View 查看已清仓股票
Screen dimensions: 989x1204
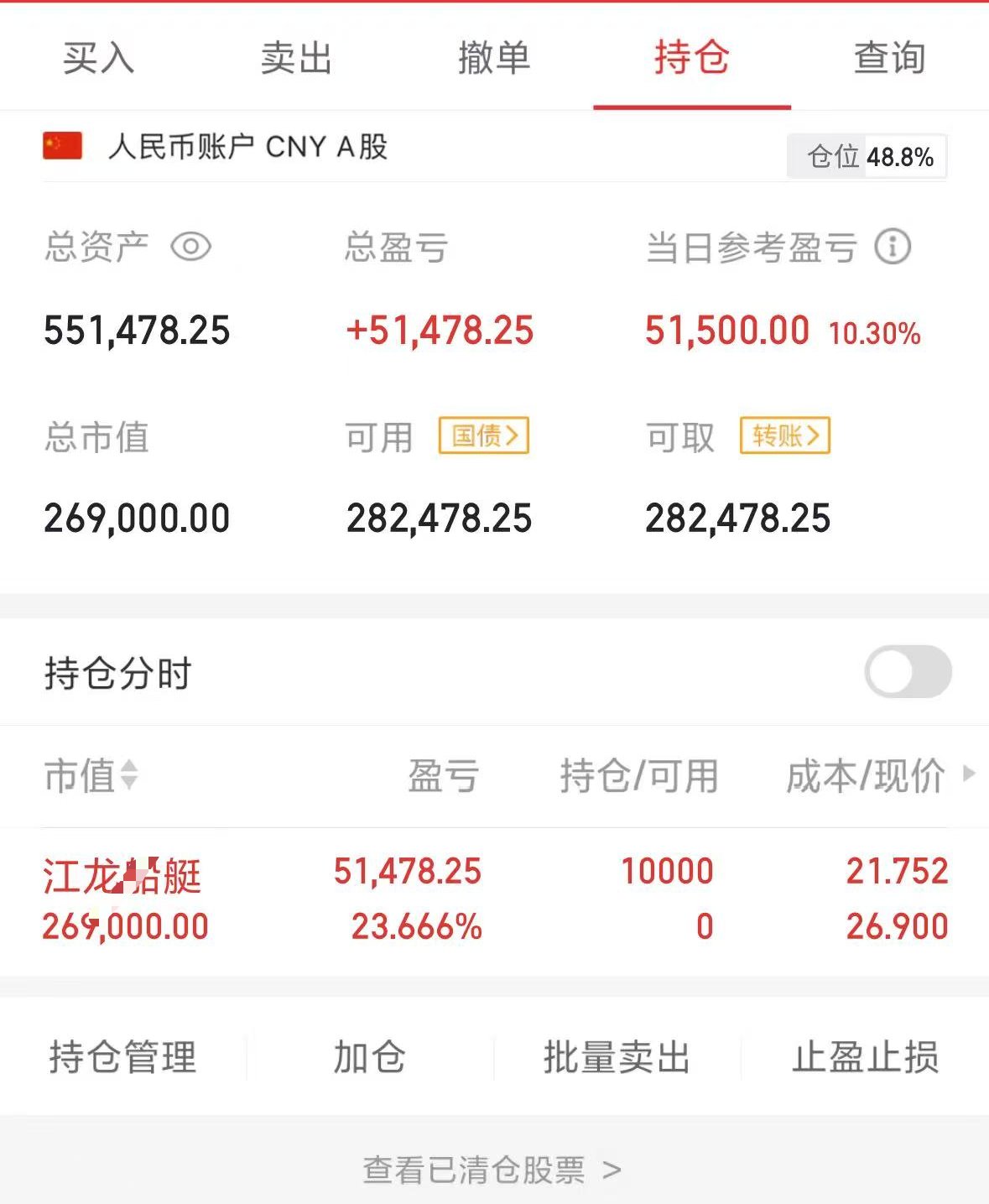[492, 1170]
